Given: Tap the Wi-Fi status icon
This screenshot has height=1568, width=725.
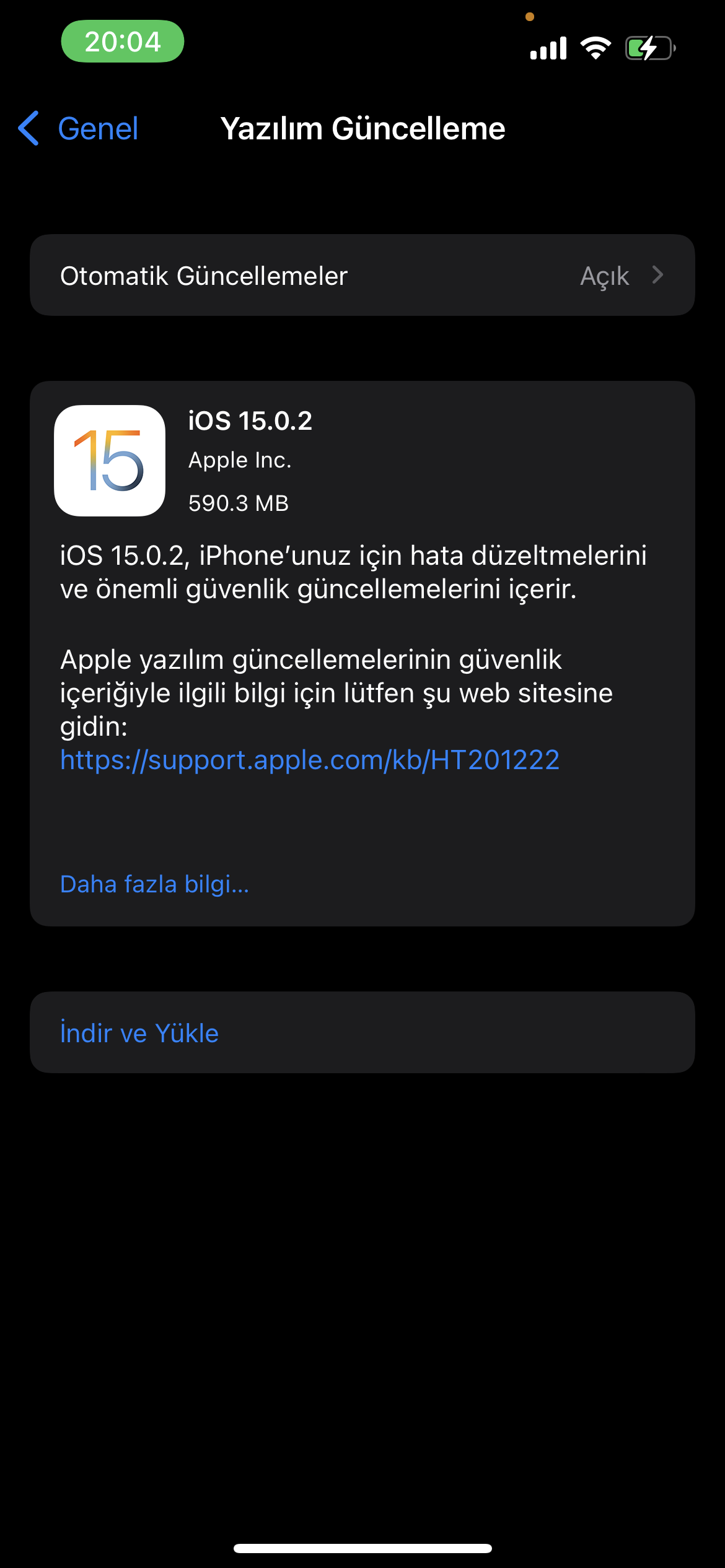Looking at the screenshot, I should click(596, 47).
